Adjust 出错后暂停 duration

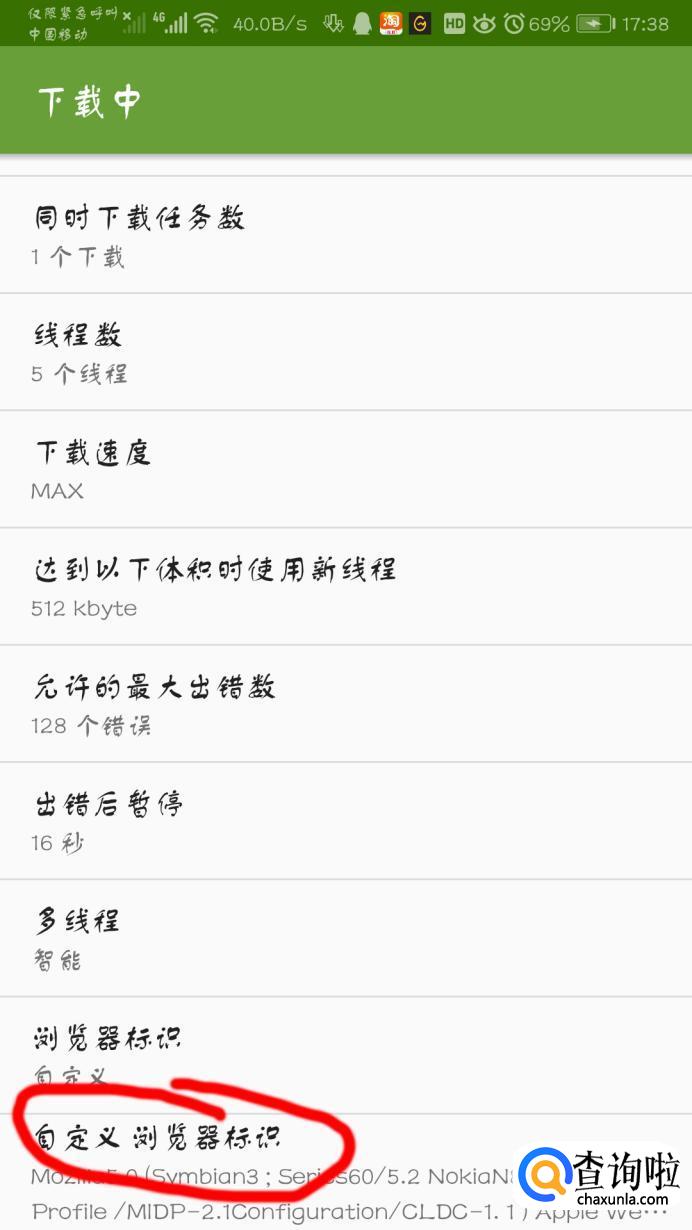(345, 821)
